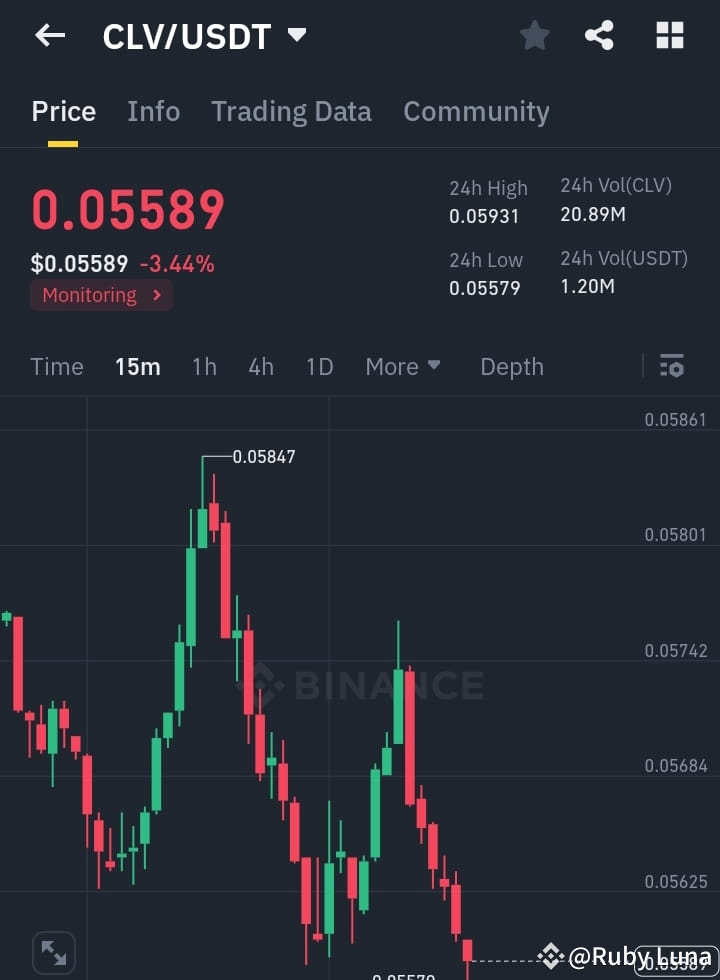Expand the More timeframes dropdown
The image size is (720, 980).
401,366
